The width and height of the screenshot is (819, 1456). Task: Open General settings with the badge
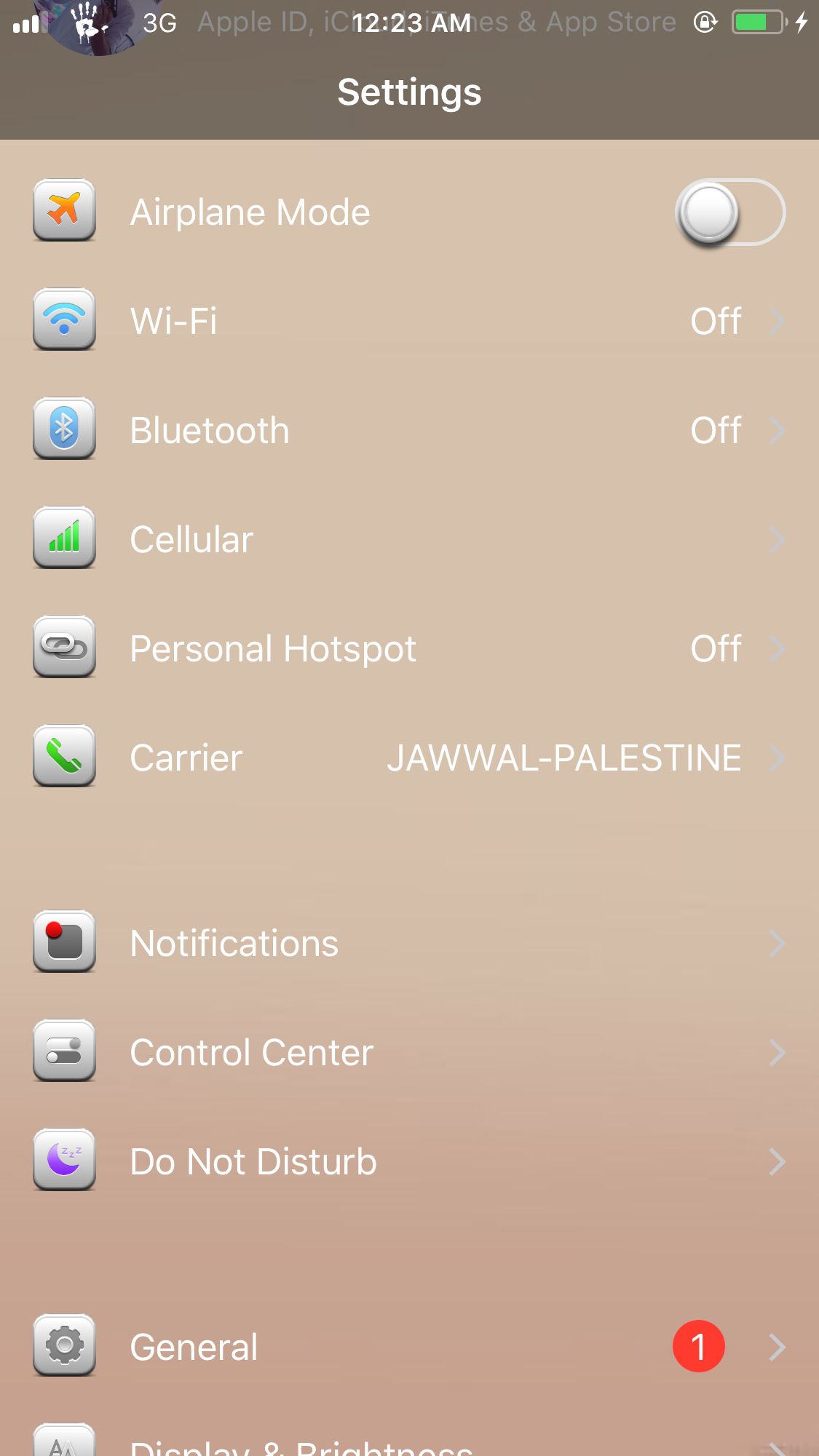pos(409,1347)
